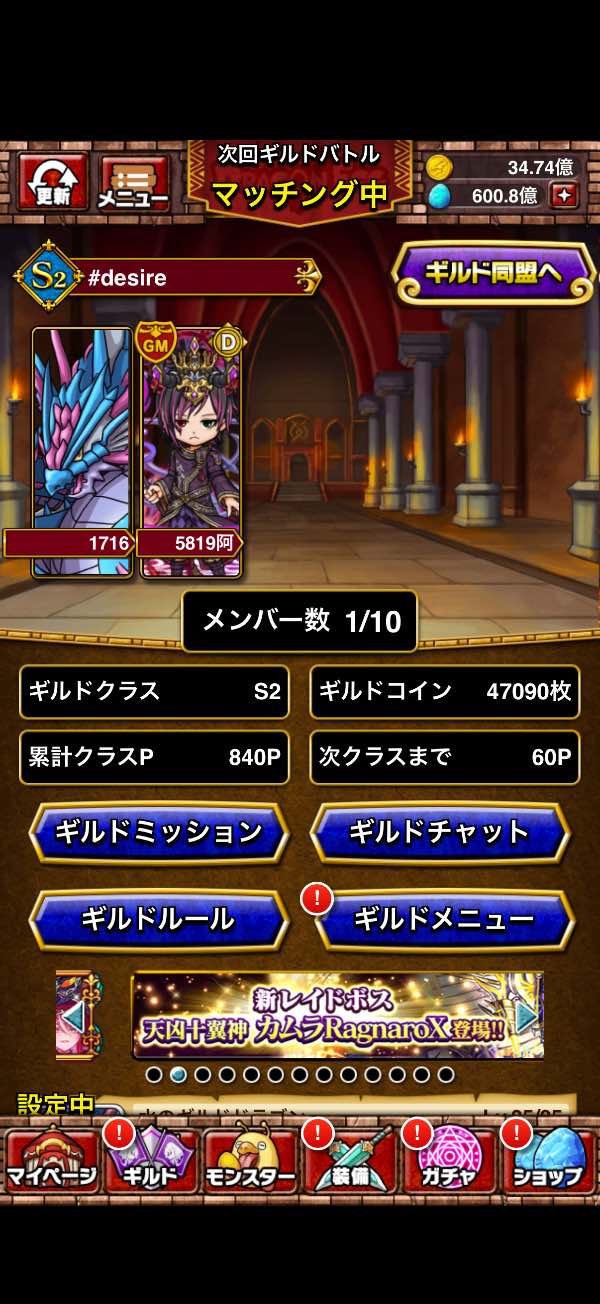
Task: Switch to モンスター tab
Action: pos(250,1160)
